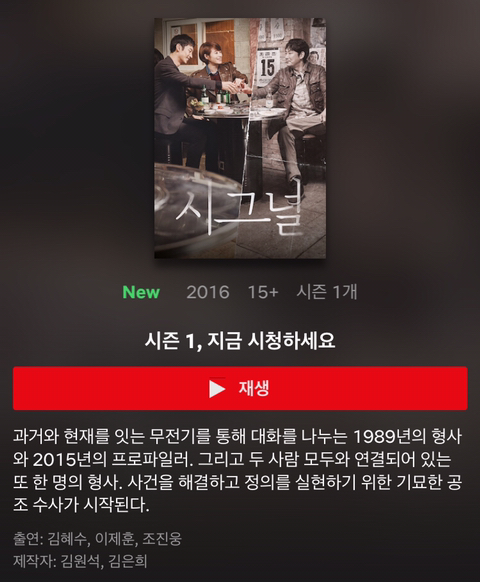This screenshot has height=582, width=480.
Task: Open the 시그널 poster thumbnail
Action: pos(240,138)
